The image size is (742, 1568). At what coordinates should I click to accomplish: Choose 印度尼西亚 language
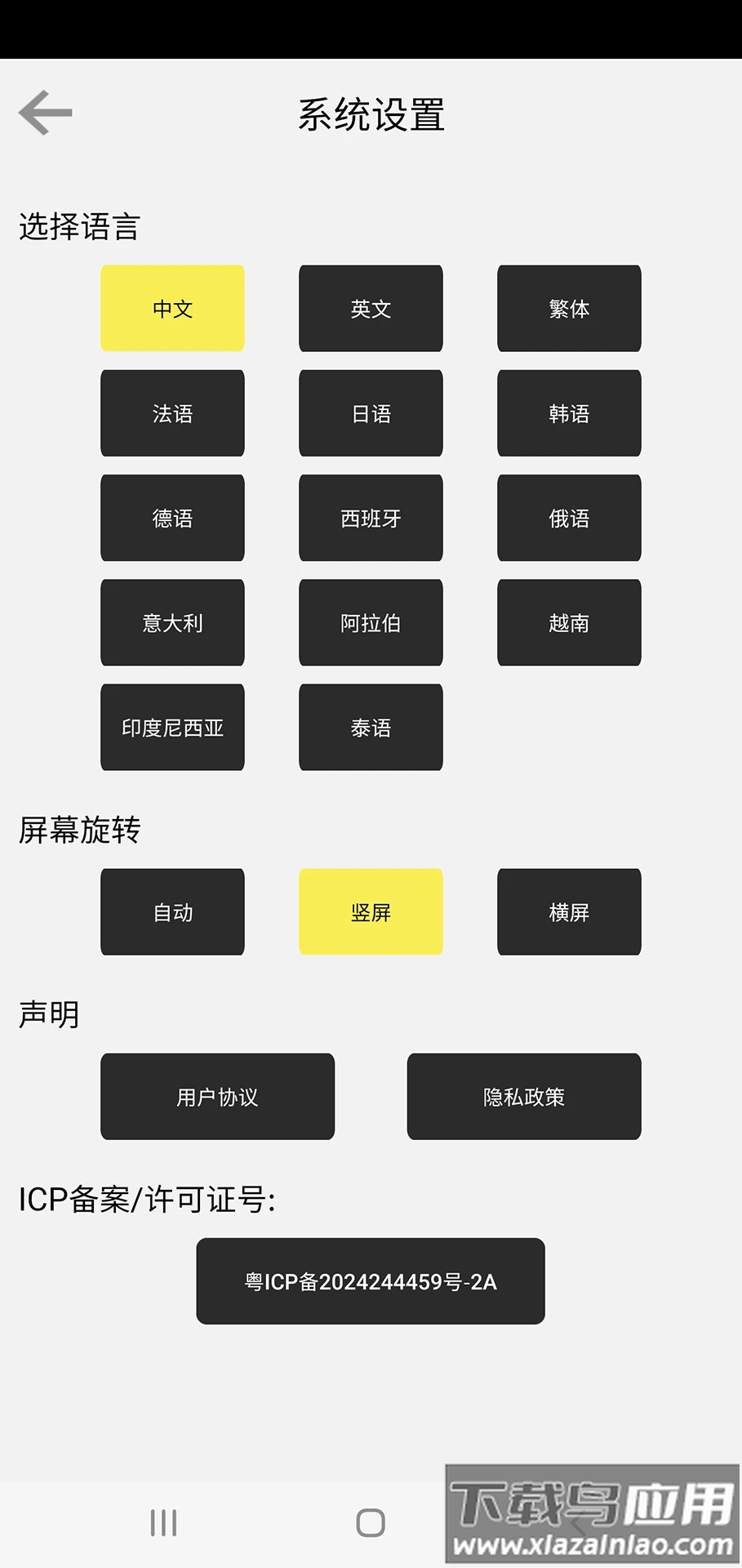[x=172, y=727]
